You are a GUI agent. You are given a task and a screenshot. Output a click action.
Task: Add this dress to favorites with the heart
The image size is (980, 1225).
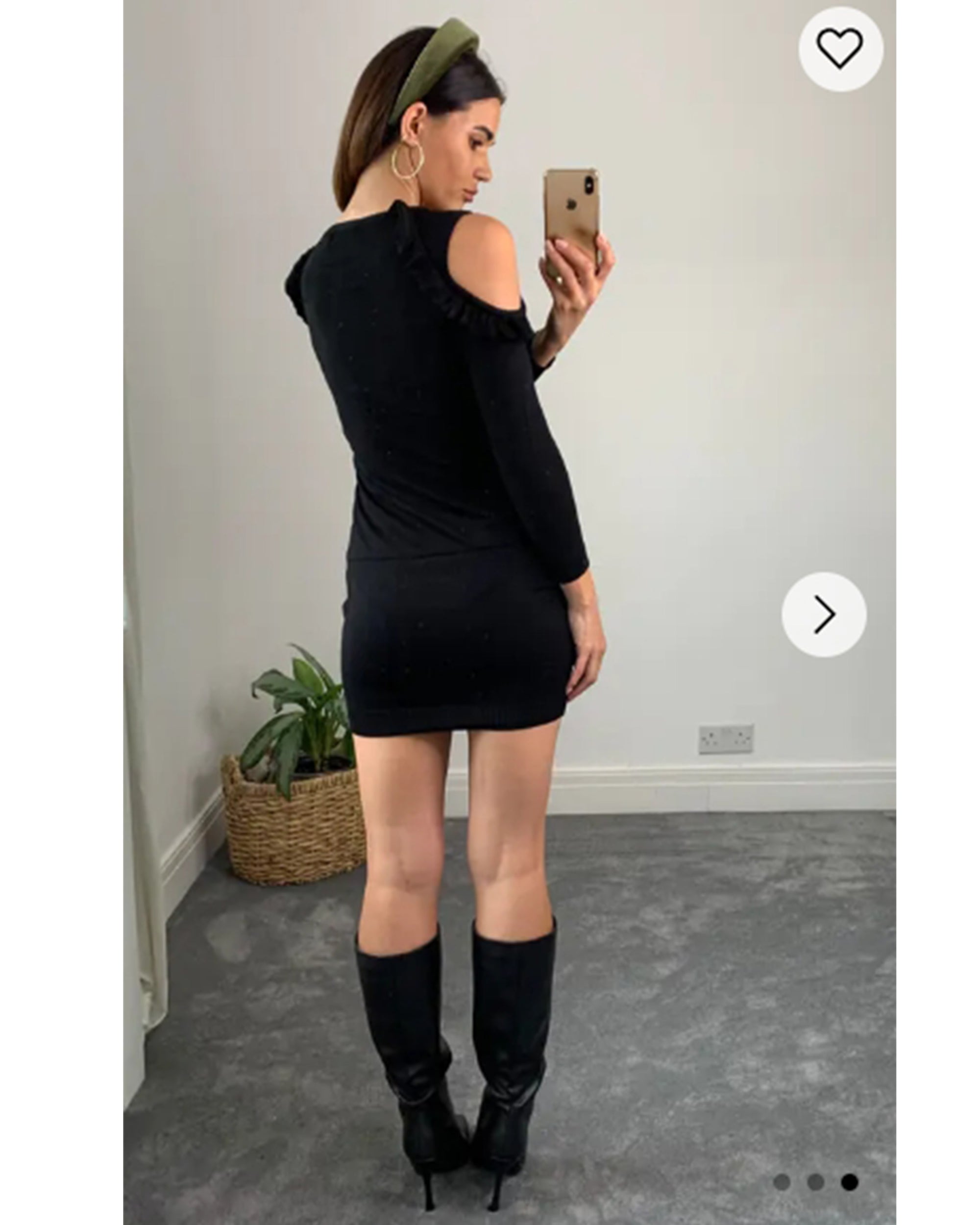pyautogui.click(x=840, y=49)
